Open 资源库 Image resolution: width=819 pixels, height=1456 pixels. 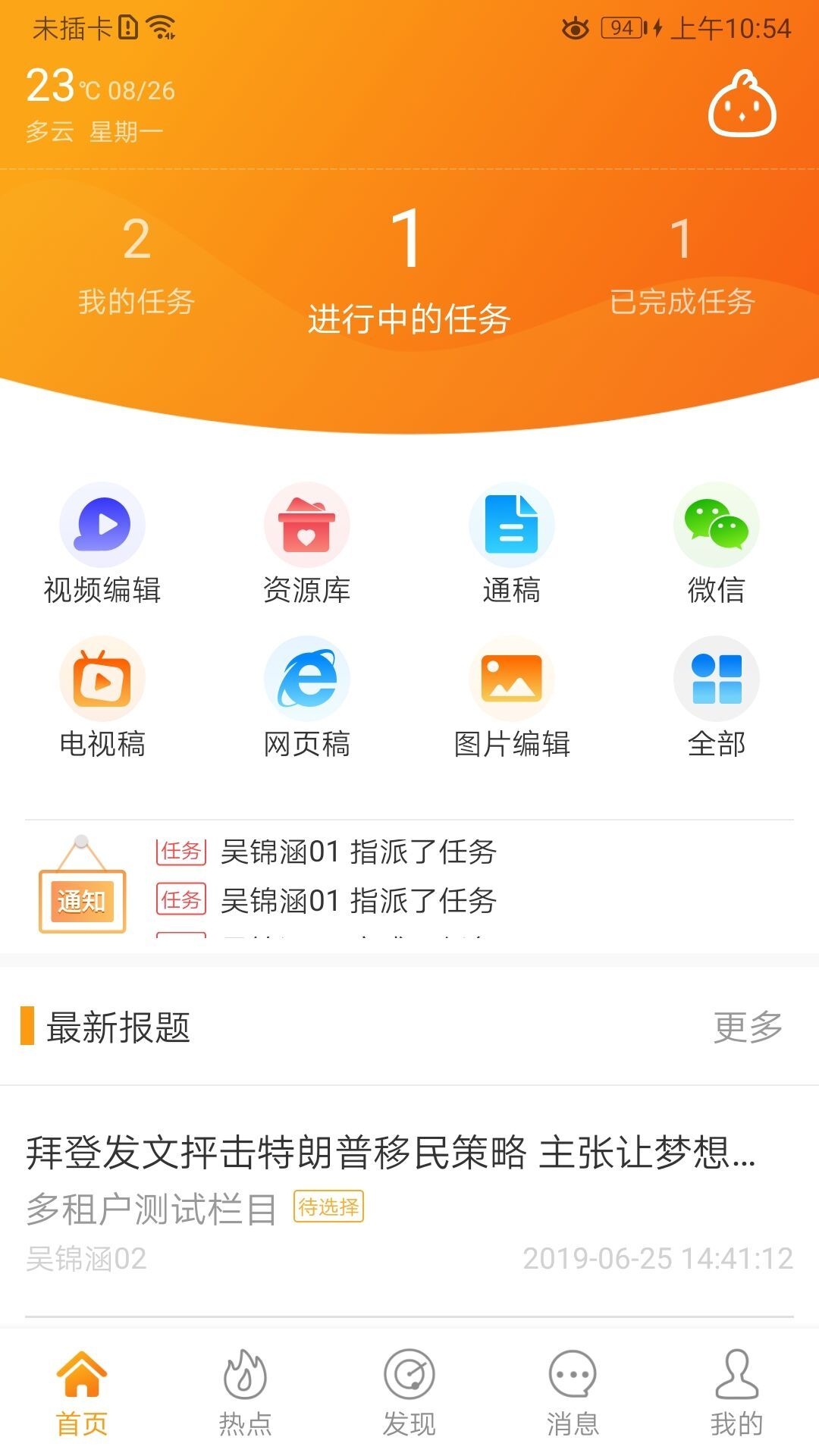[306, 543]
